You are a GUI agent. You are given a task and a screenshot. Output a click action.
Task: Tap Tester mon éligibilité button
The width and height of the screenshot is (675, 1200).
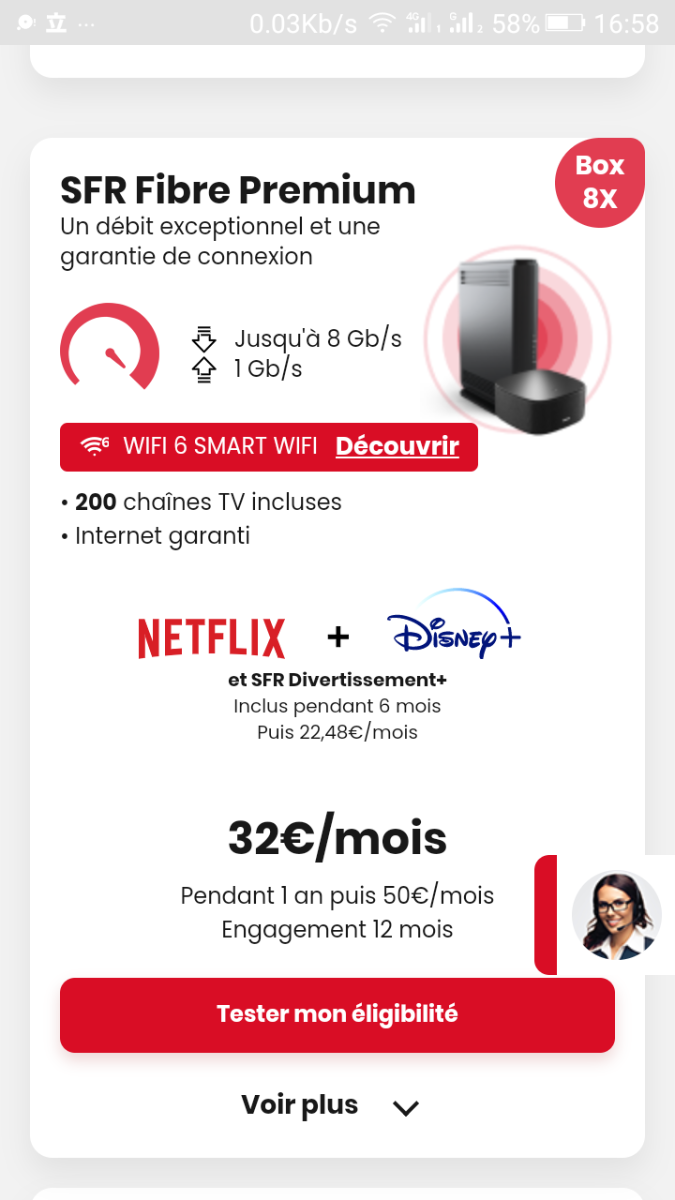pos(337,1014)
